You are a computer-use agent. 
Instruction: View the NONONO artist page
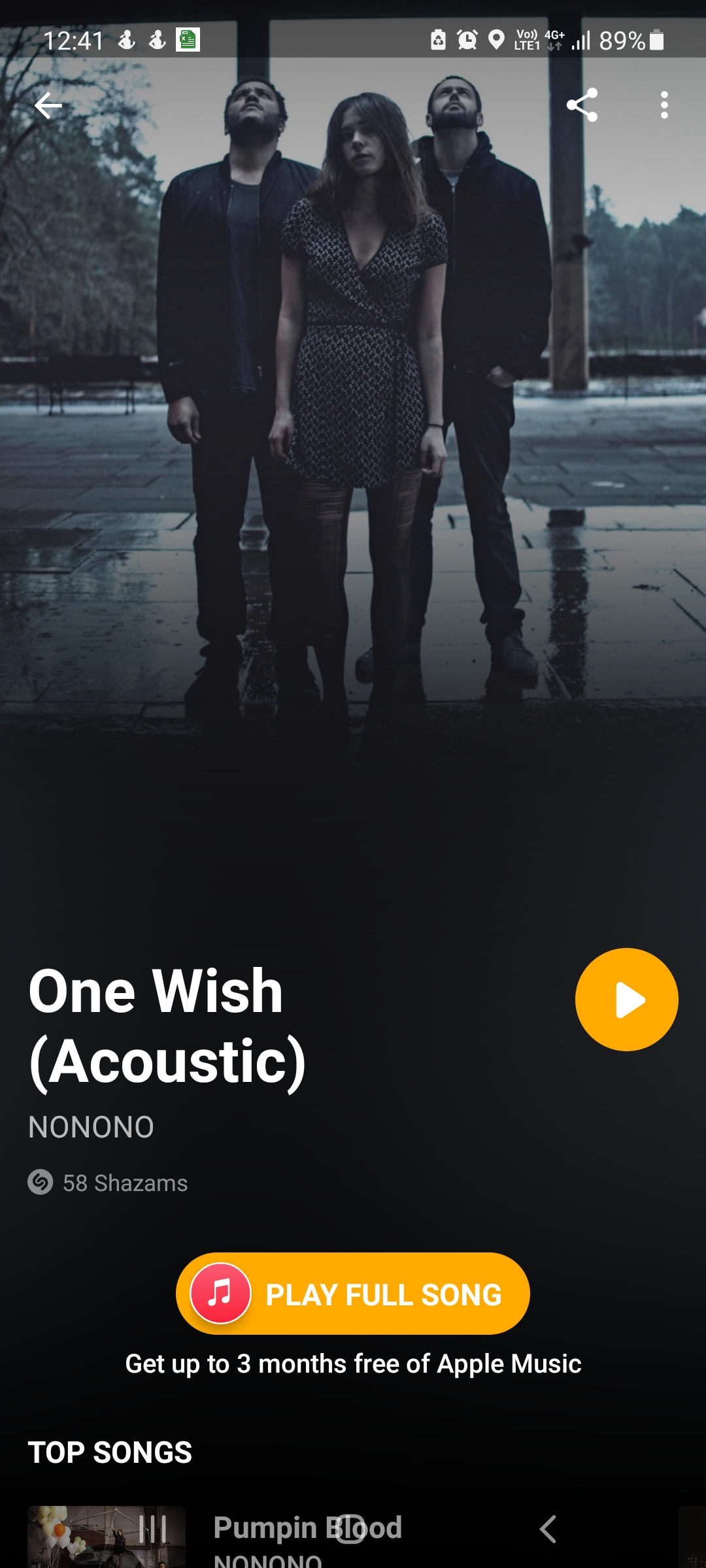pyautogui.click(x=92, y=1127)
